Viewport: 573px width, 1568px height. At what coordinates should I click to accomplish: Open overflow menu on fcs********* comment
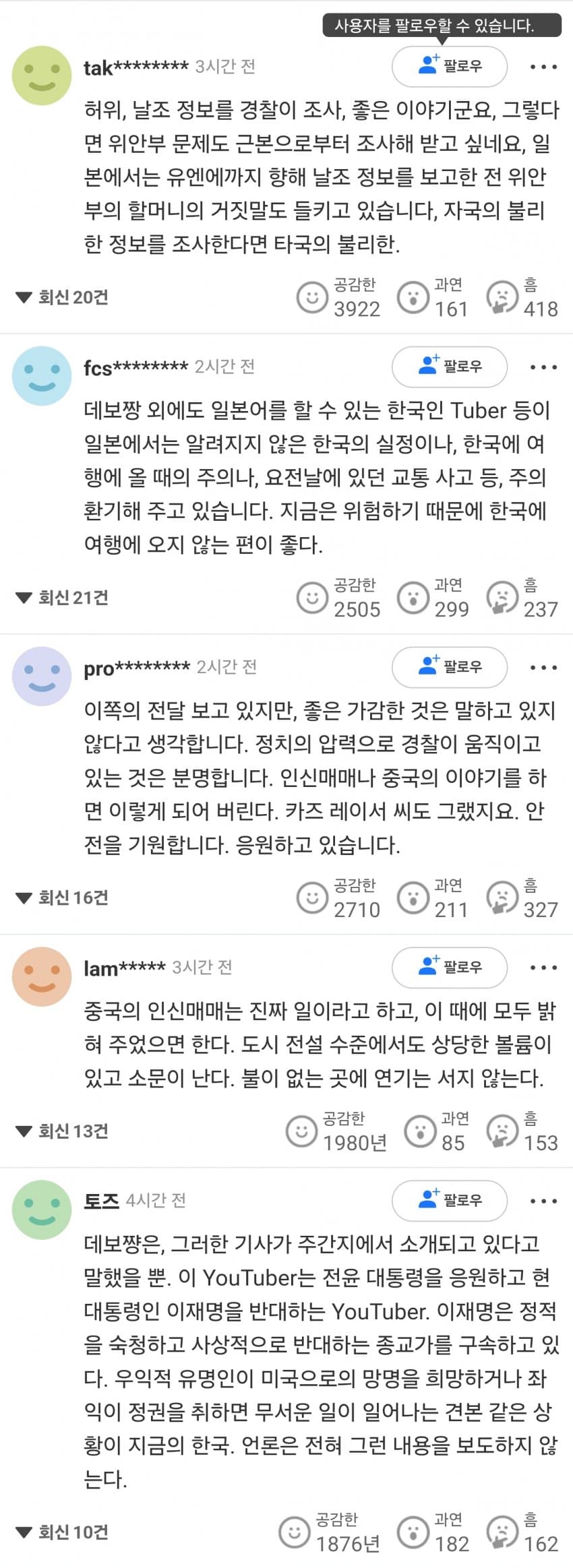coord(543,367)
